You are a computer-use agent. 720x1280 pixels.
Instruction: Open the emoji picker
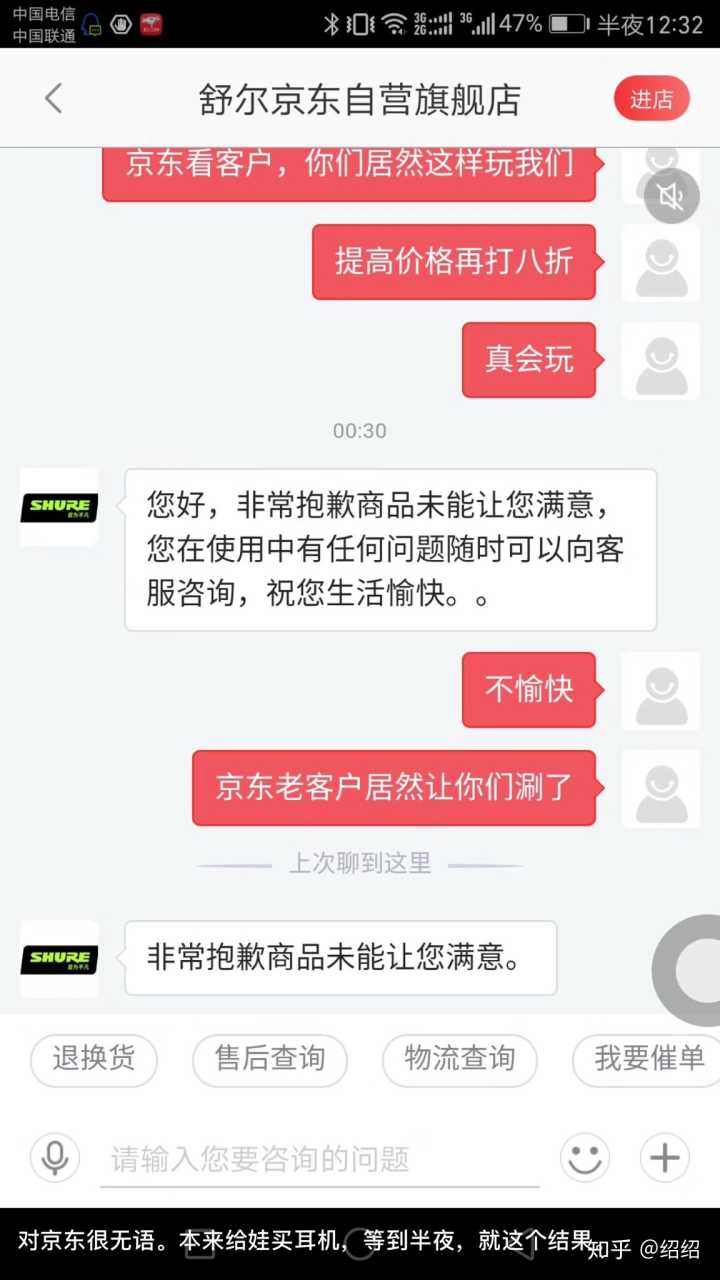585,1158
